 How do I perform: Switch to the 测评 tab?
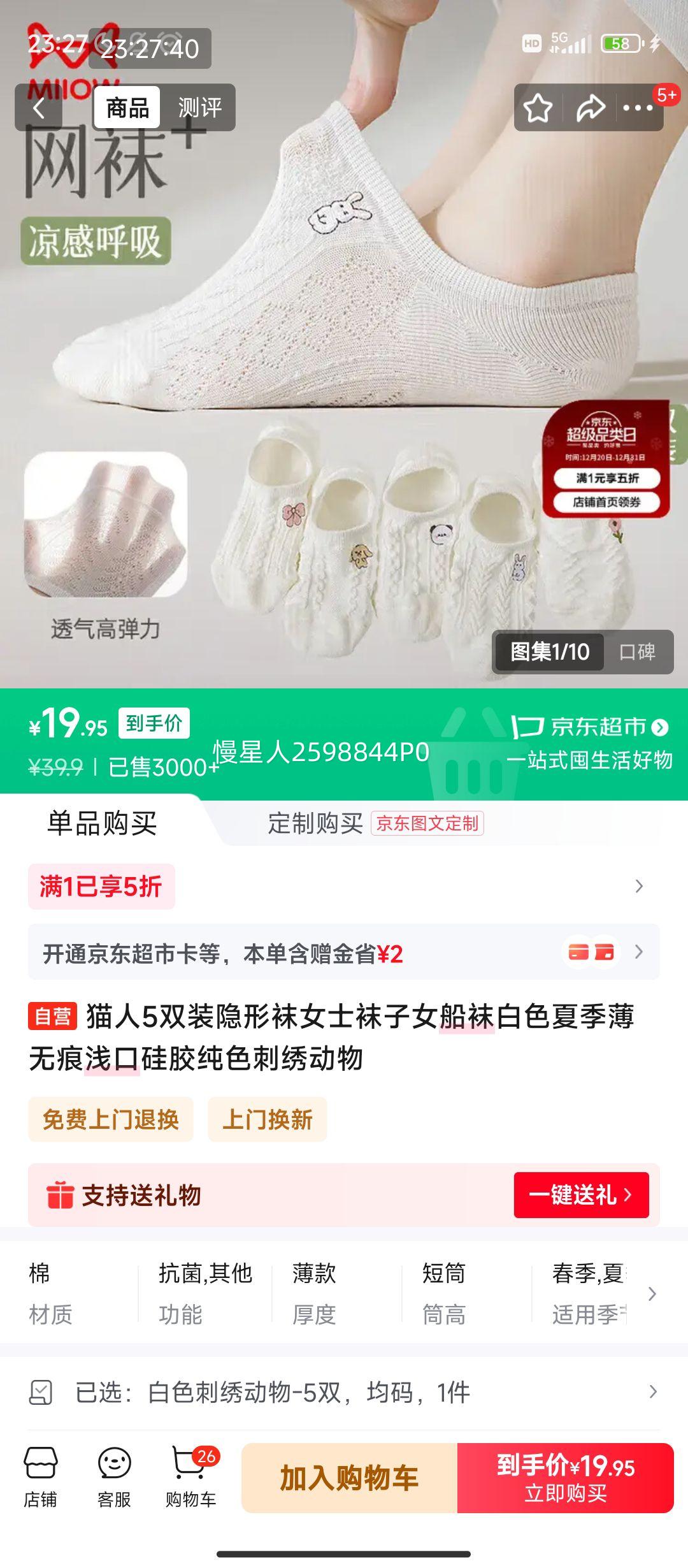tap(200, 108)
